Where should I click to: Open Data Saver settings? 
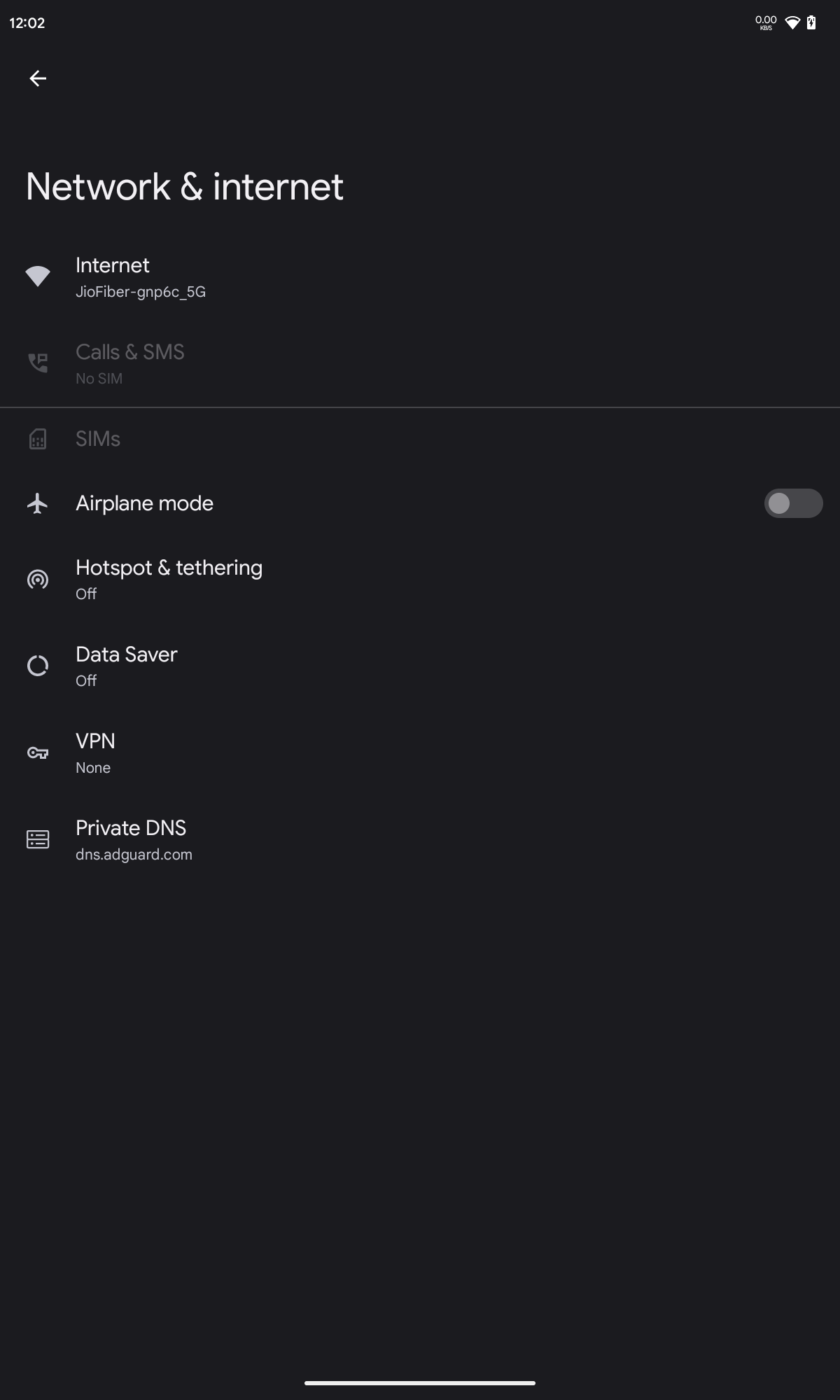tap(127, 666)
